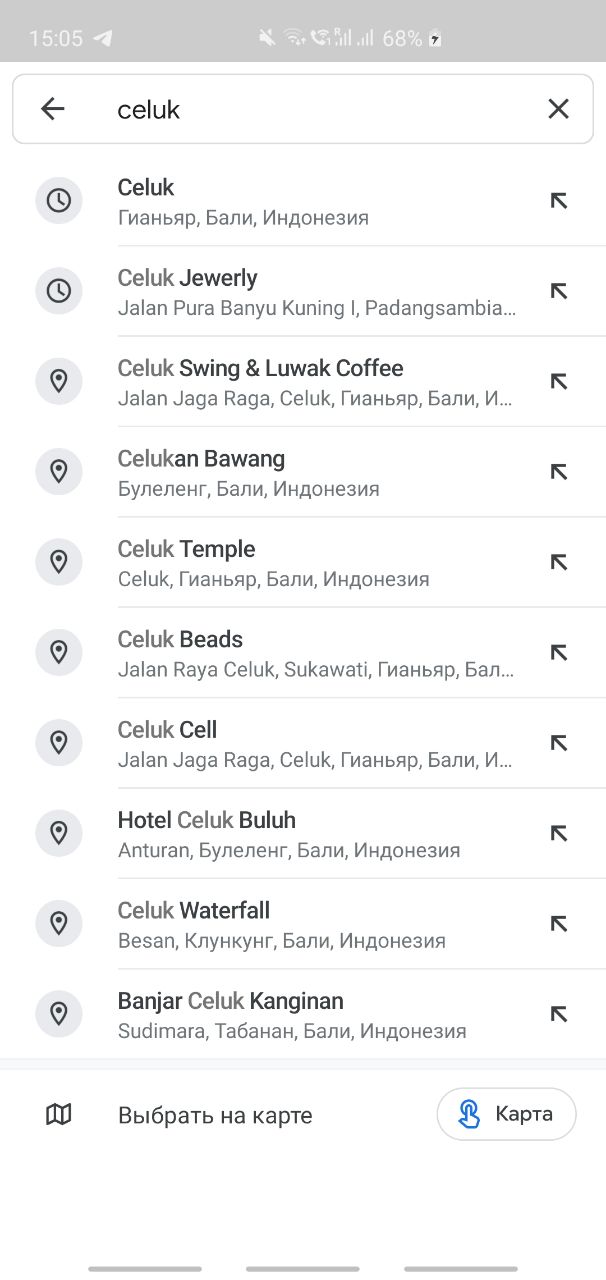Choose the Celukan Bawang suggestion

point(303,472)
